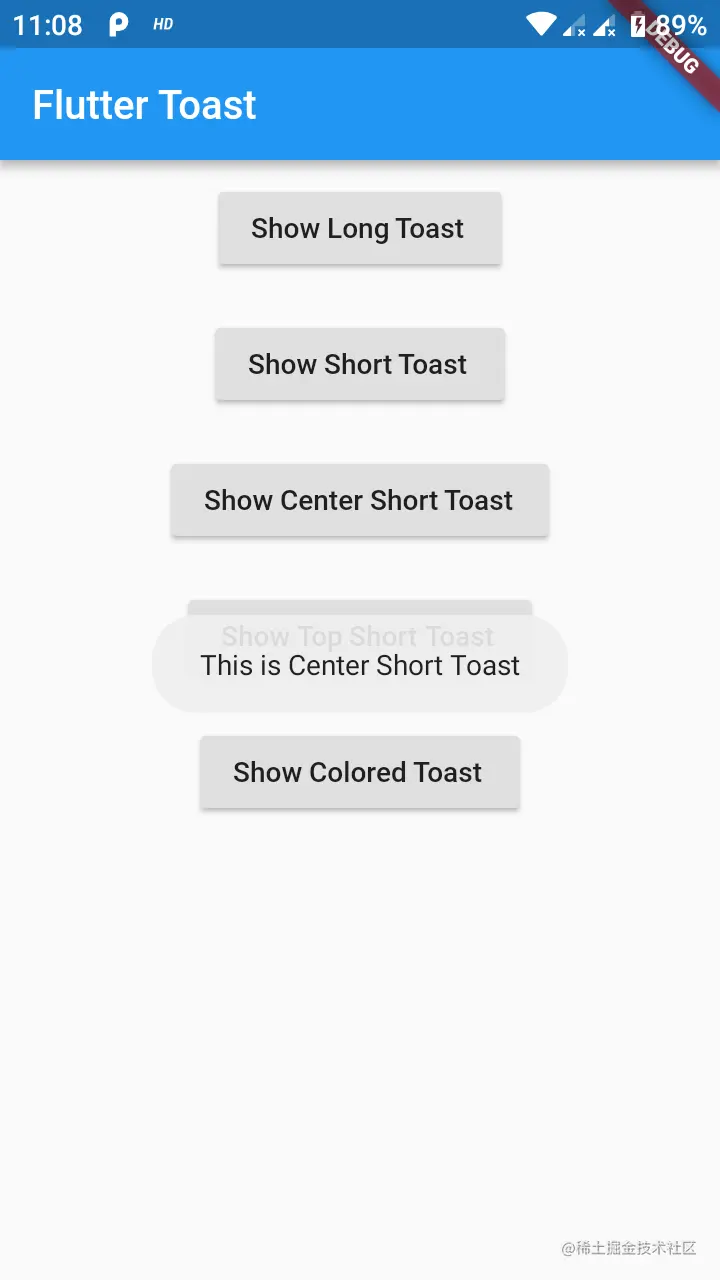Screen dimensions: 720x1280
Task: Display the Show Colored Toast
Action: (359, 773)
